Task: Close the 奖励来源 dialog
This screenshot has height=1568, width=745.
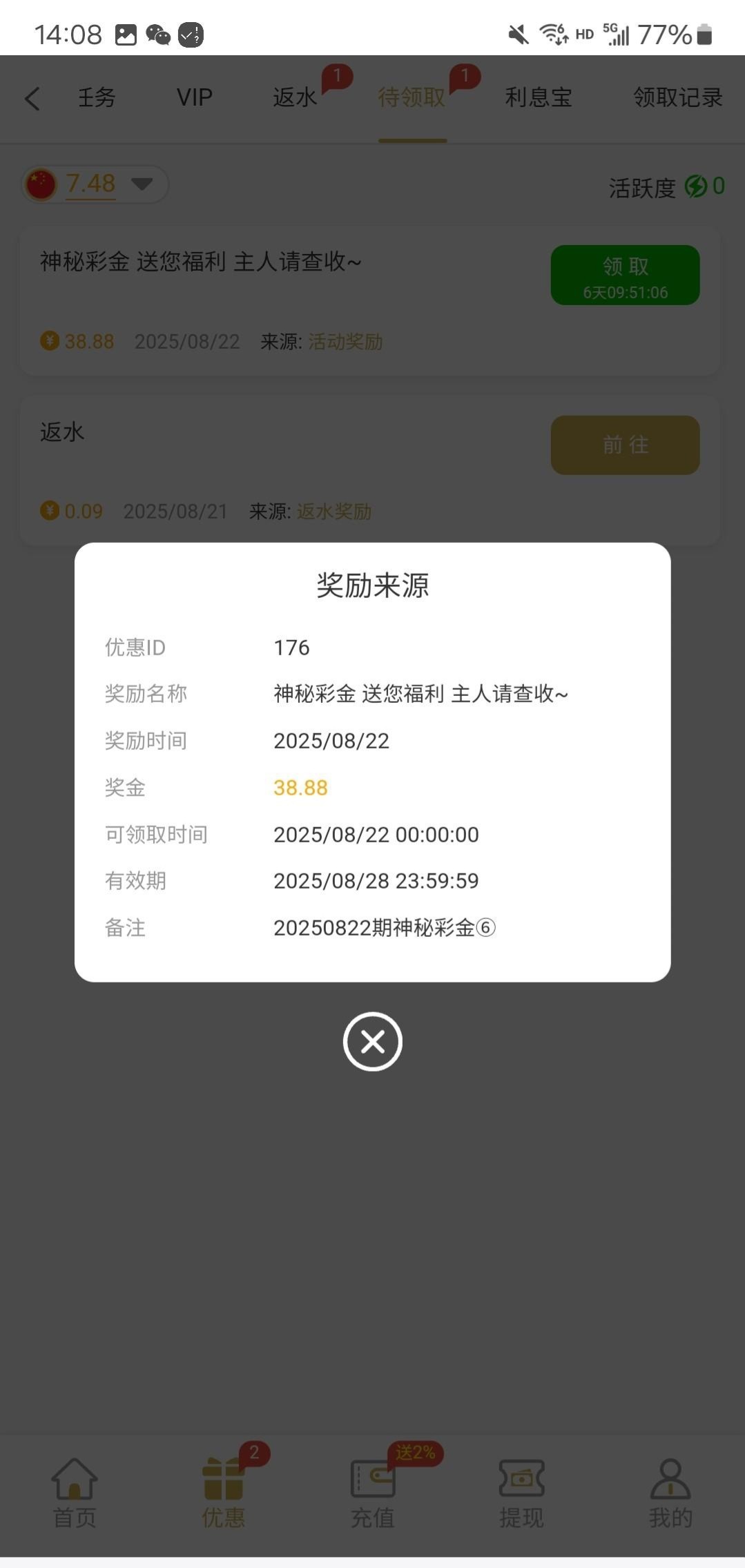Action: [372, 1041]
